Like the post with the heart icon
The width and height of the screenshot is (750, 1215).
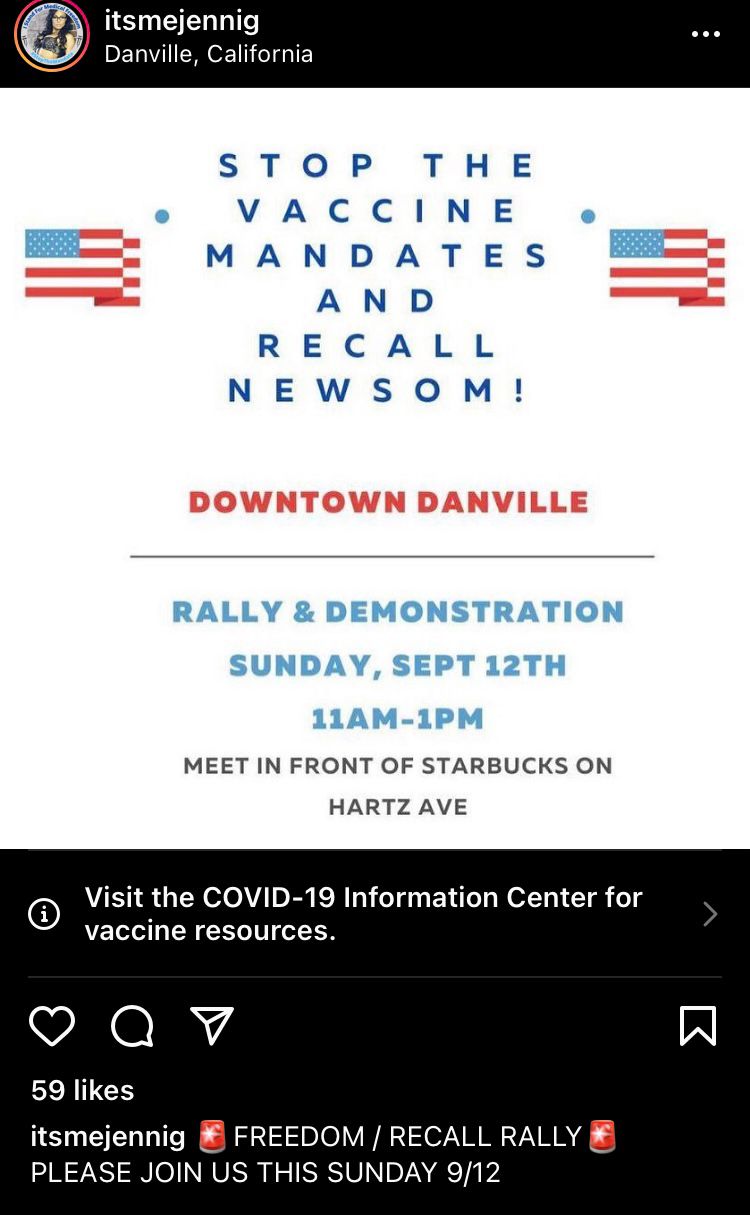coord(52,1025)
